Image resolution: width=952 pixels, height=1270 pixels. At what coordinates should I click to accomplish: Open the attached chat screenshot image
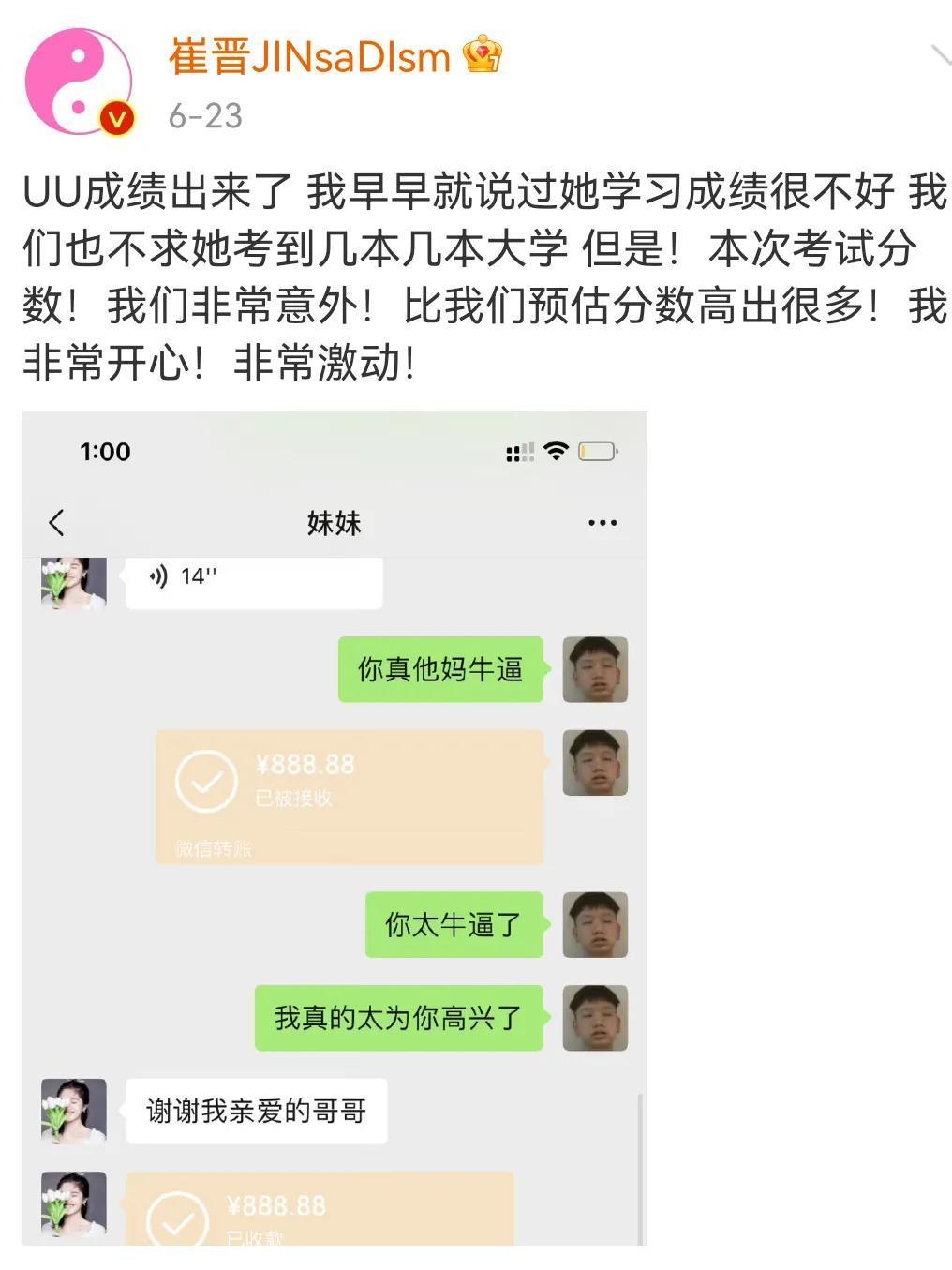335,829
